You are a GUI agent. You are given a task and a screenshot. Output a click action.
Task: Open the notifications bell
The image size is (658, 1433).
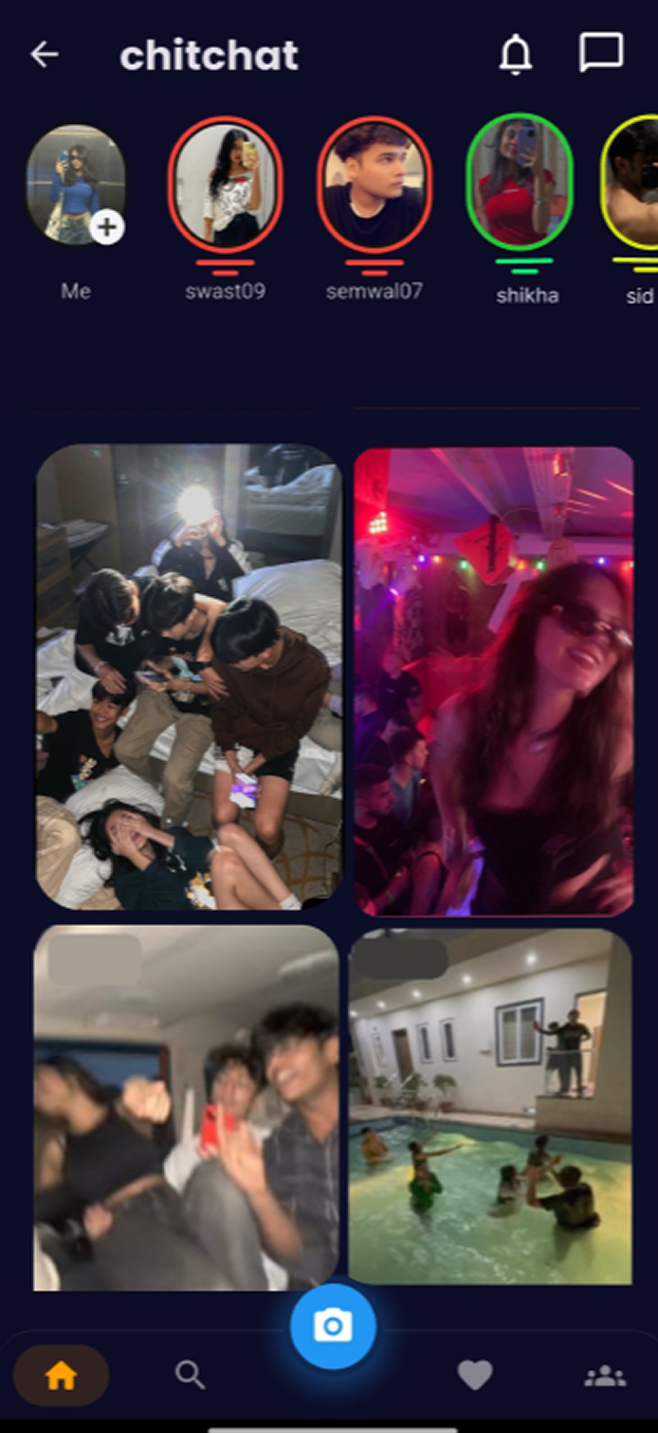515,54
